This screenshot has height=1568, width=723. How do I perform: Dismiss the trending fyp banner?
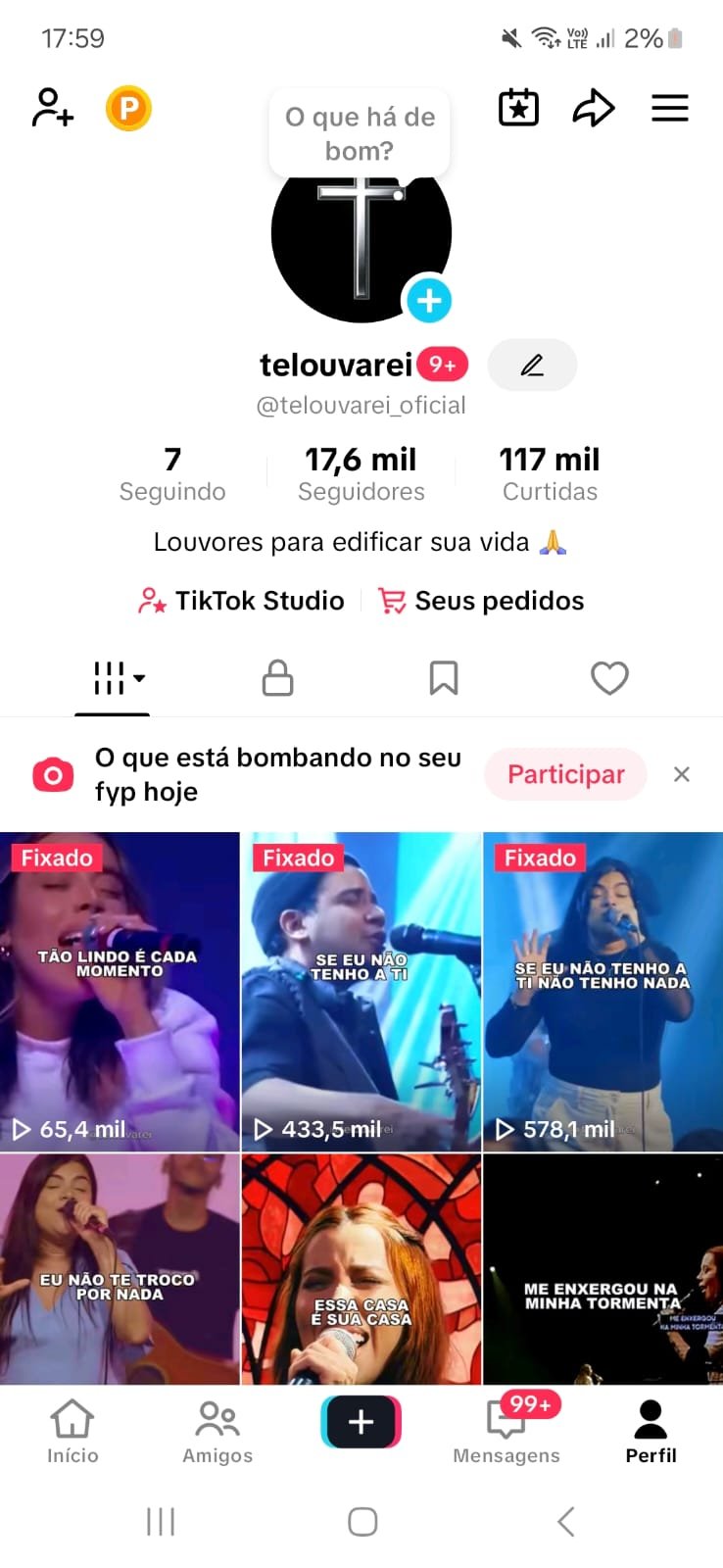pyautogui.click(x=681, y=774)
